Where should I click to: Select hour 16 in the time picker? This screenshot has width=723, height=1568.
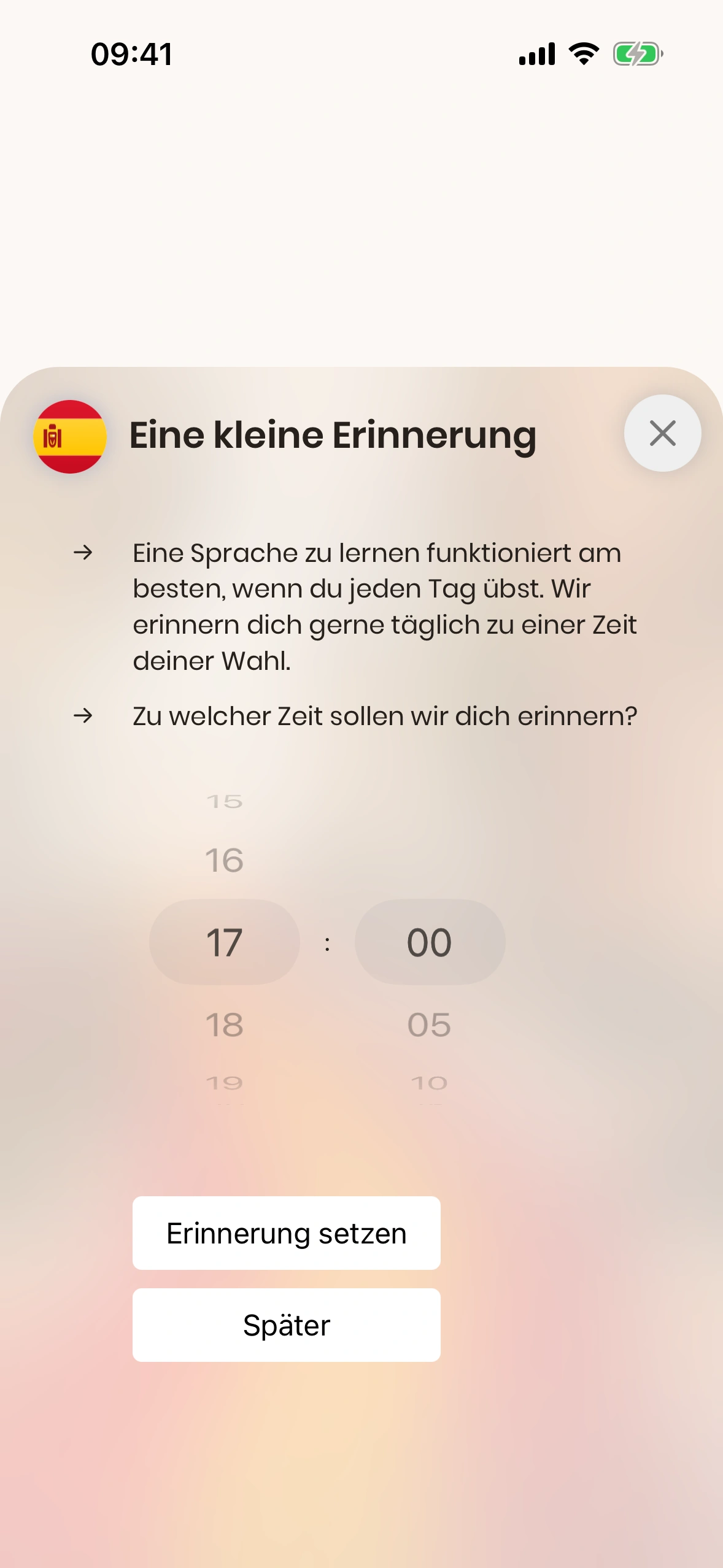[x=224, y=860]
